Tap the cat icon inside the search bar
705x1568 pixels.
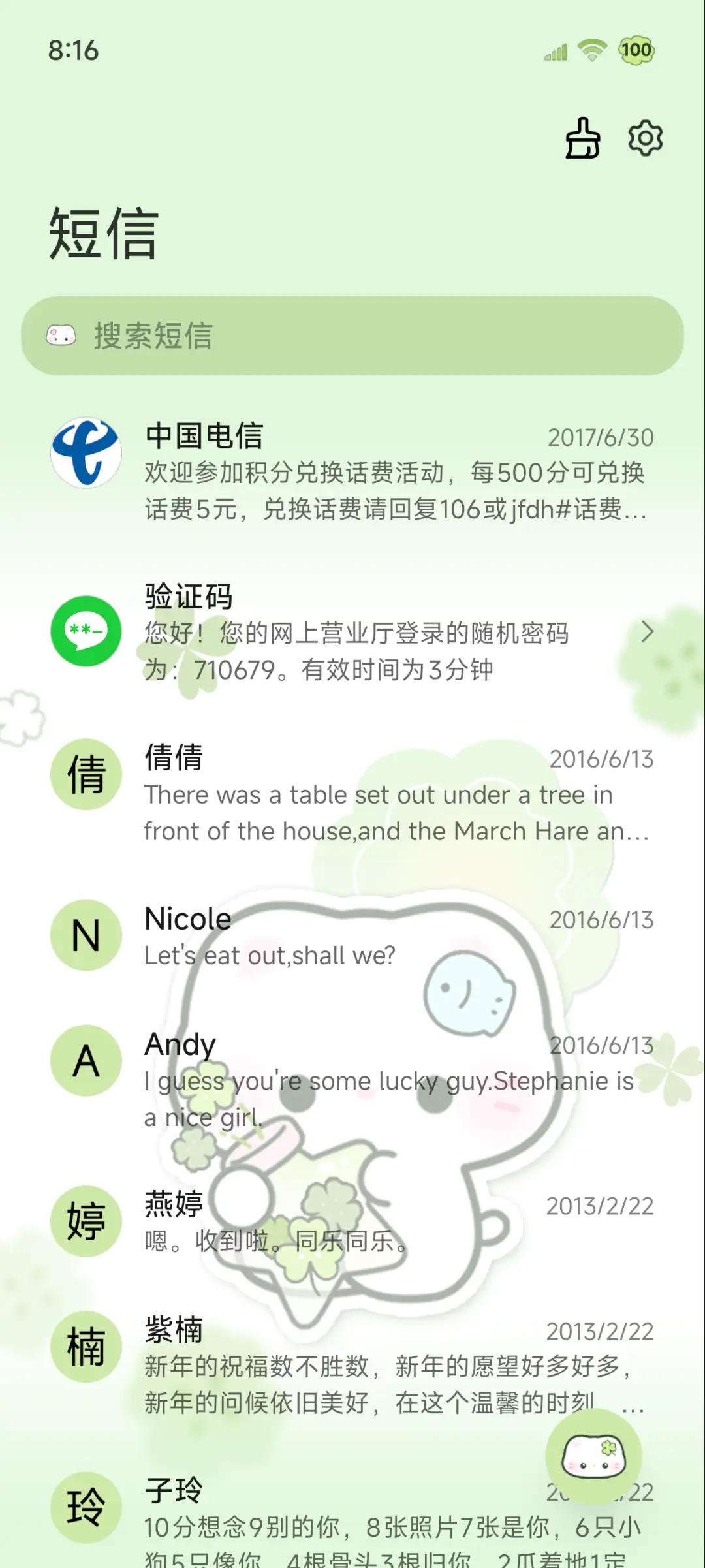59,337
